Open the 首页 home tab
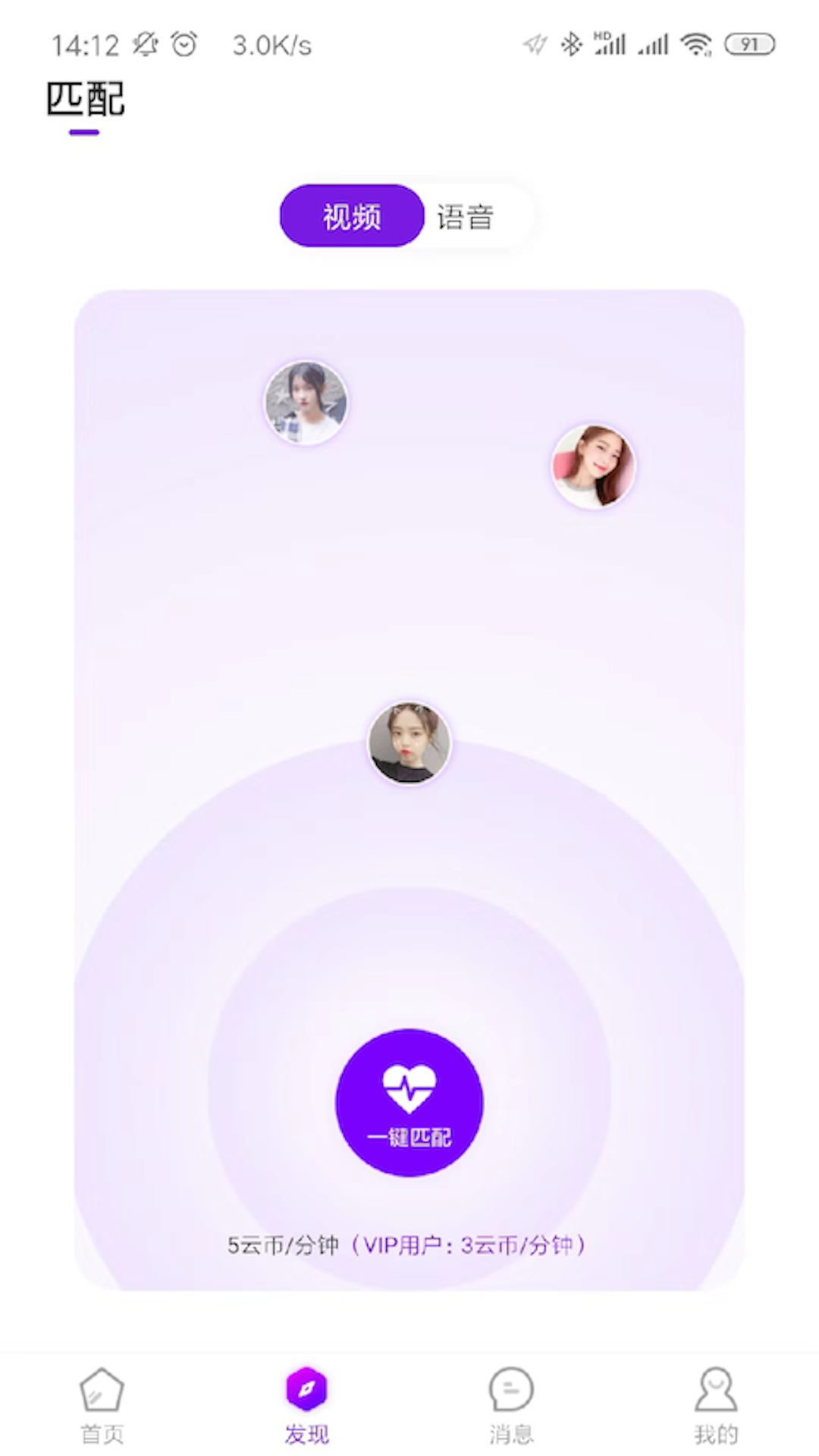 tap(102, 1404)
